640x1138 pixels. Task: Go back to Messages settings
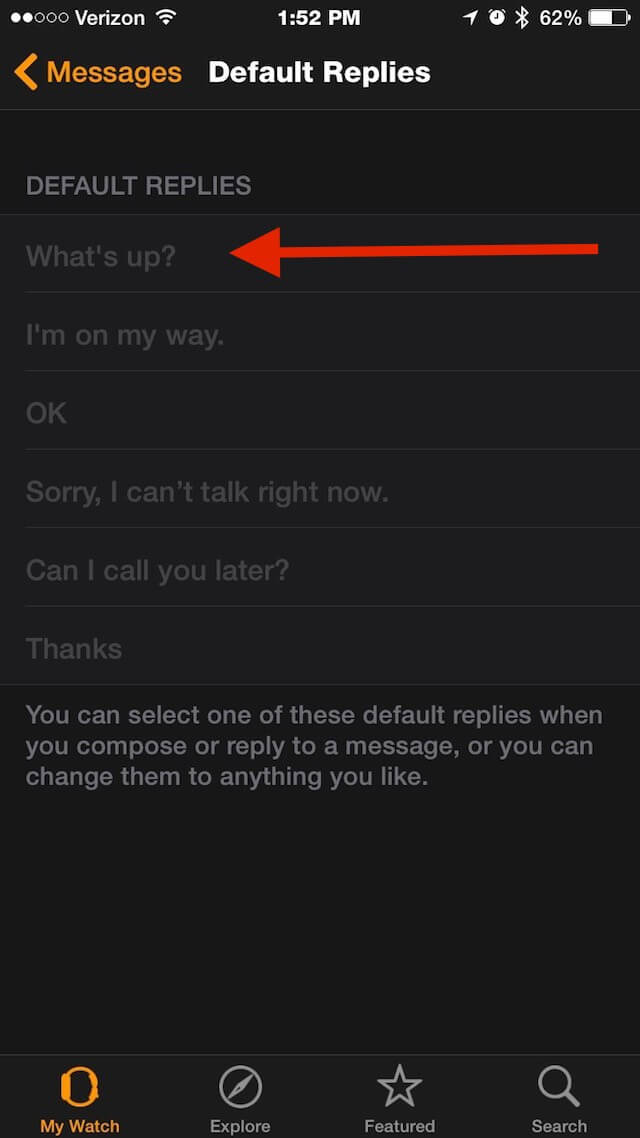97,73
